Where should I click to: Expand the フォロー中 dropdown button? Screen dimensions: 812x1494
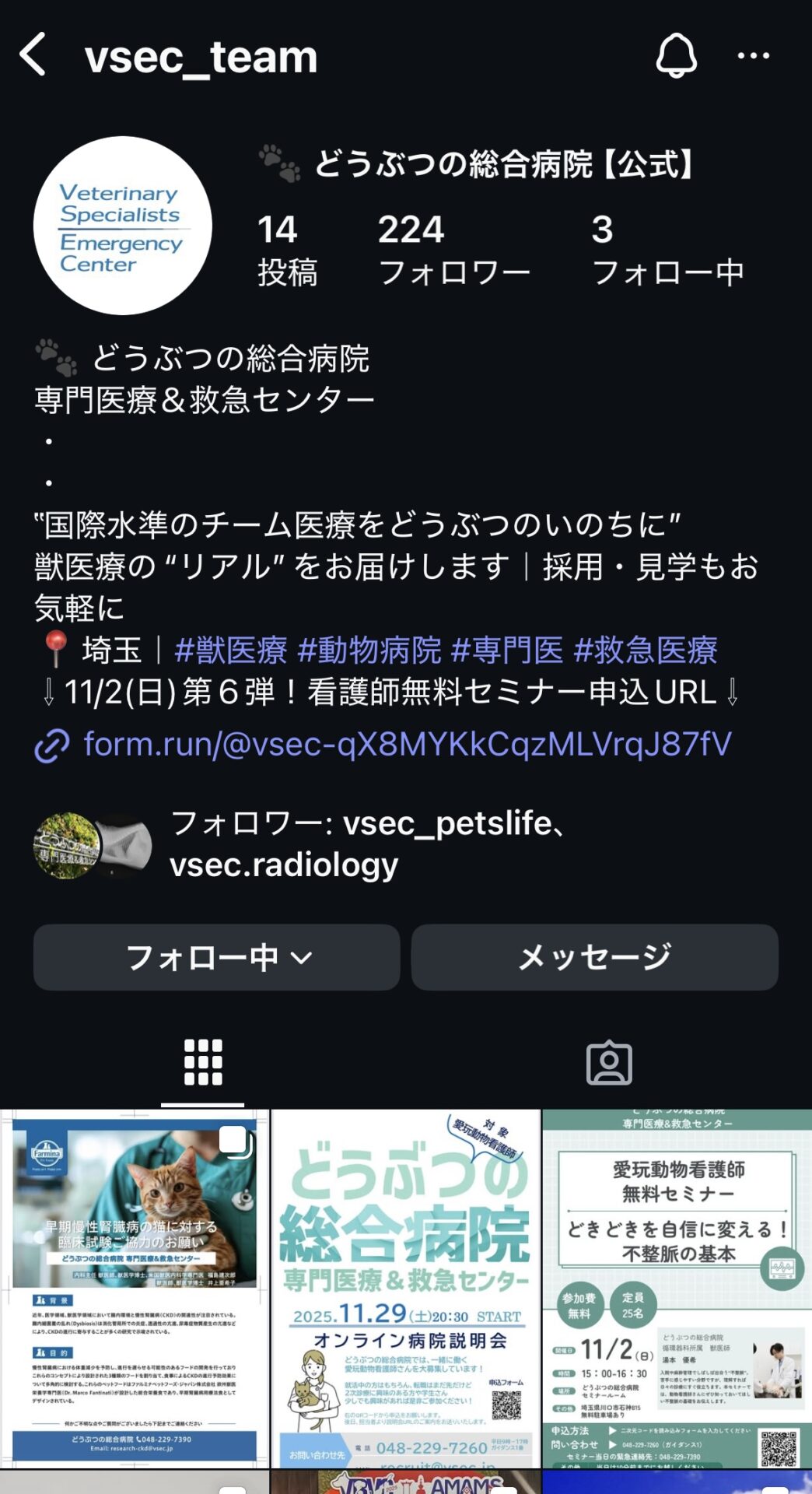(x=216, y=957)
